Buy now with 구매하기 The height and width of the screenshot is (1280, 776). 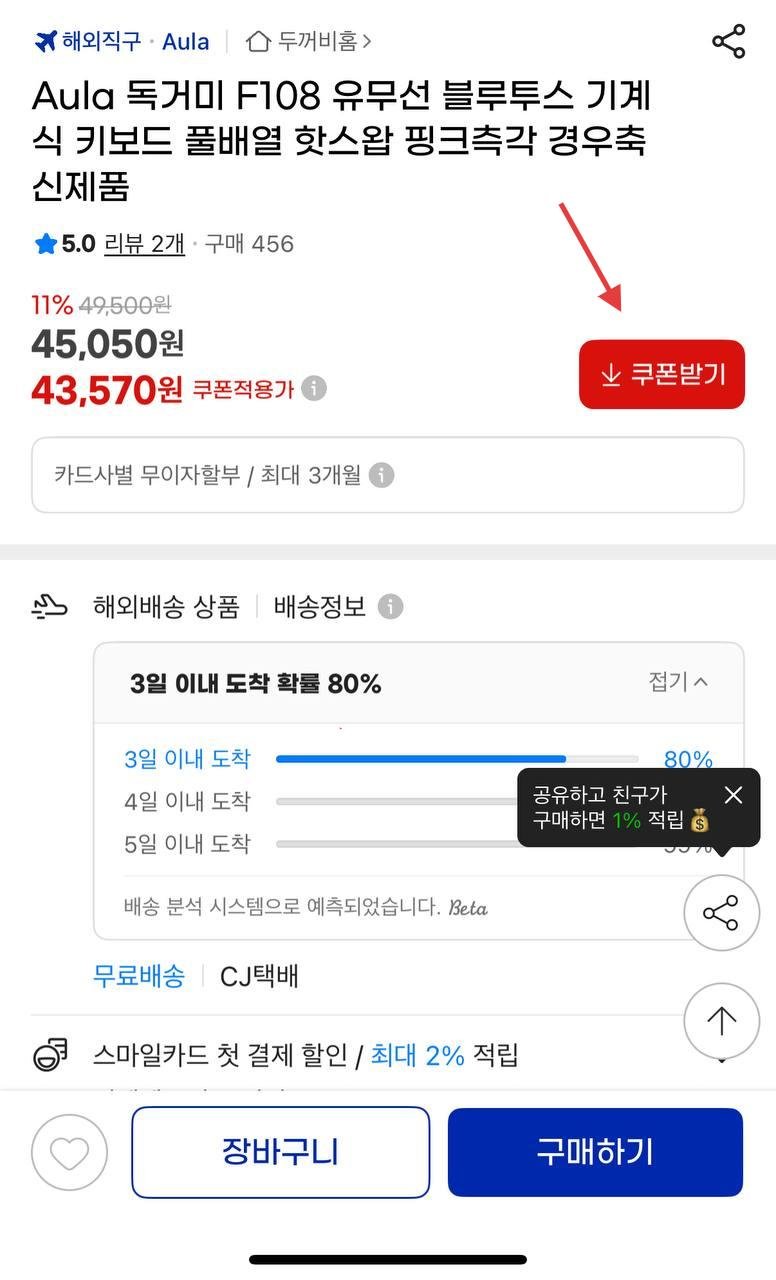(595, 1152)
